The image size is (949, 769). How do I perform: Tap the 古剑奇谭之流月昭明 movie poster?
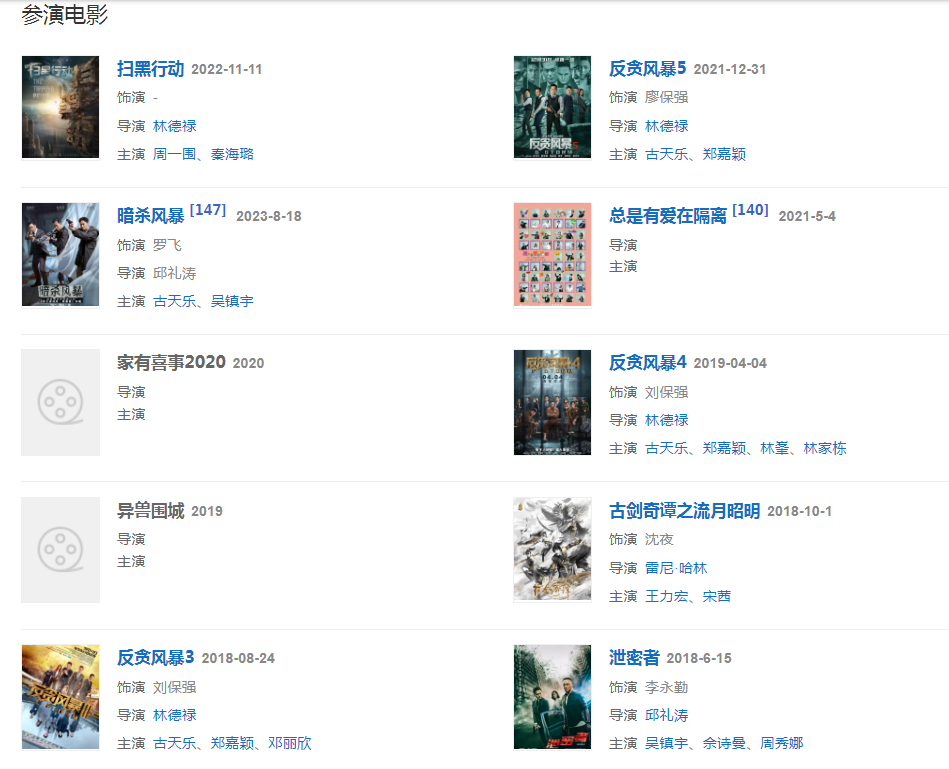552,549
